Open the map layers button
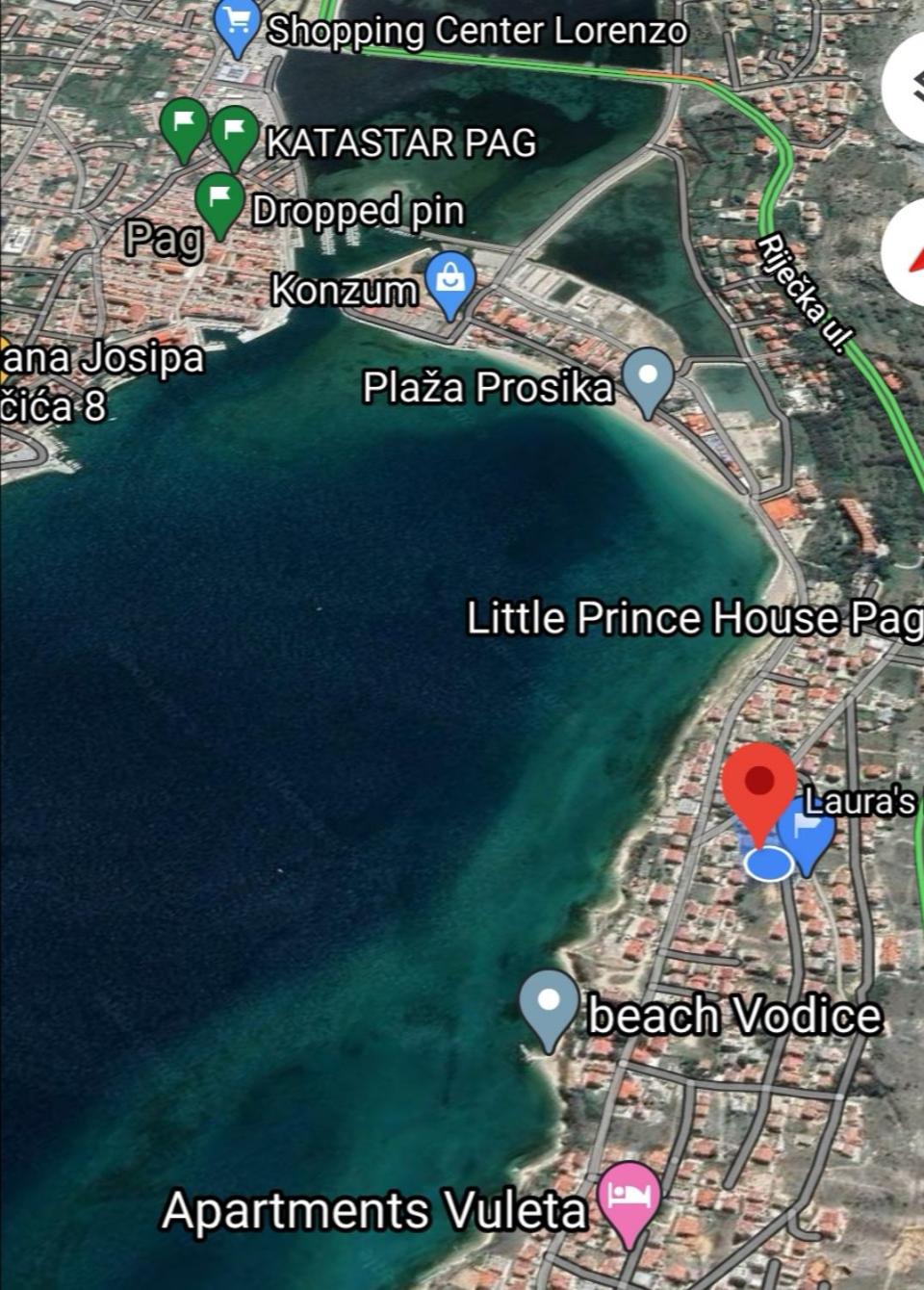Screen dimensions: 924x1290 click(910, 87)
